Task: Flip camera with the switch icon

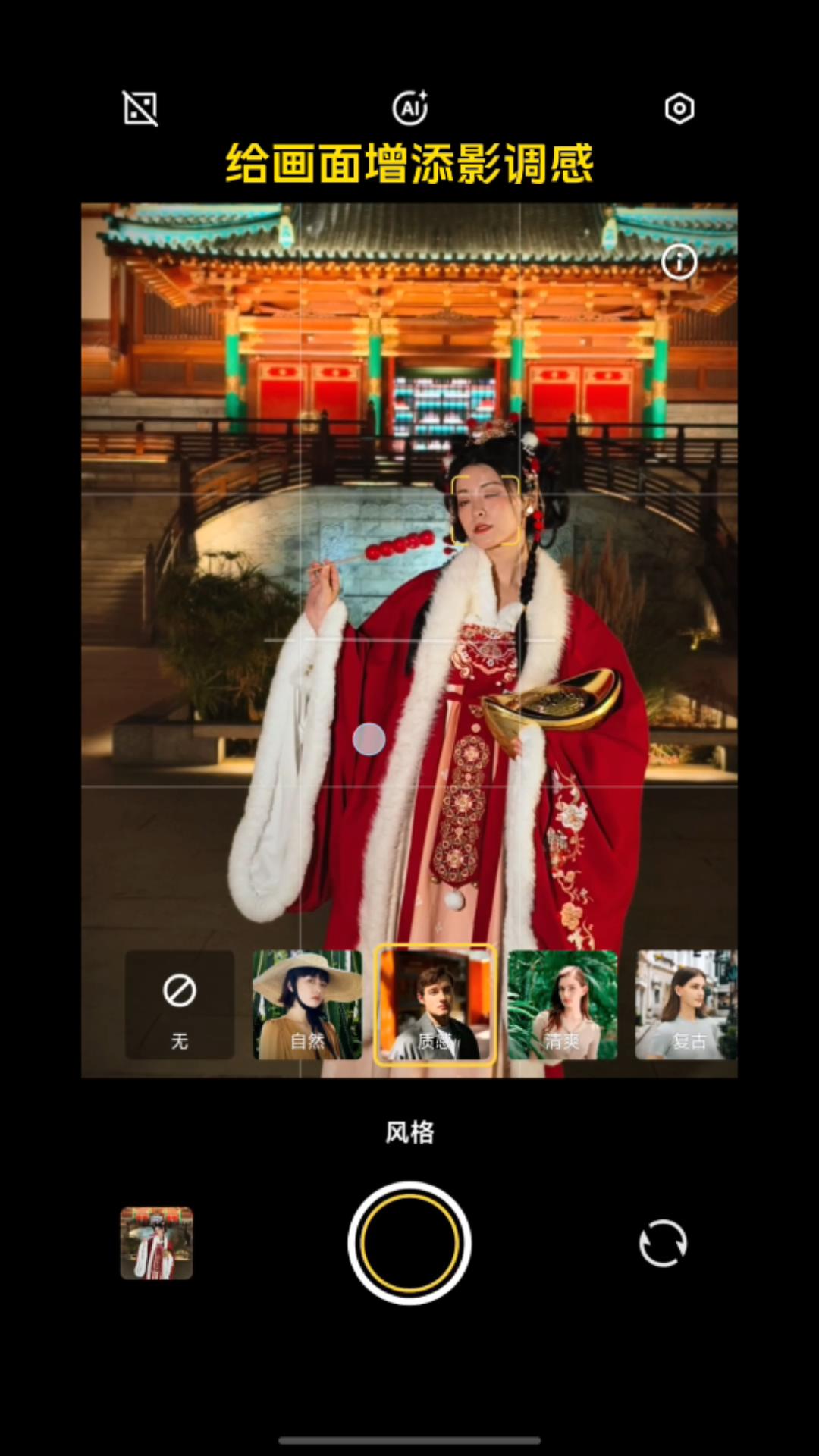Action: pyautogui.click(x=663, y=1244)
